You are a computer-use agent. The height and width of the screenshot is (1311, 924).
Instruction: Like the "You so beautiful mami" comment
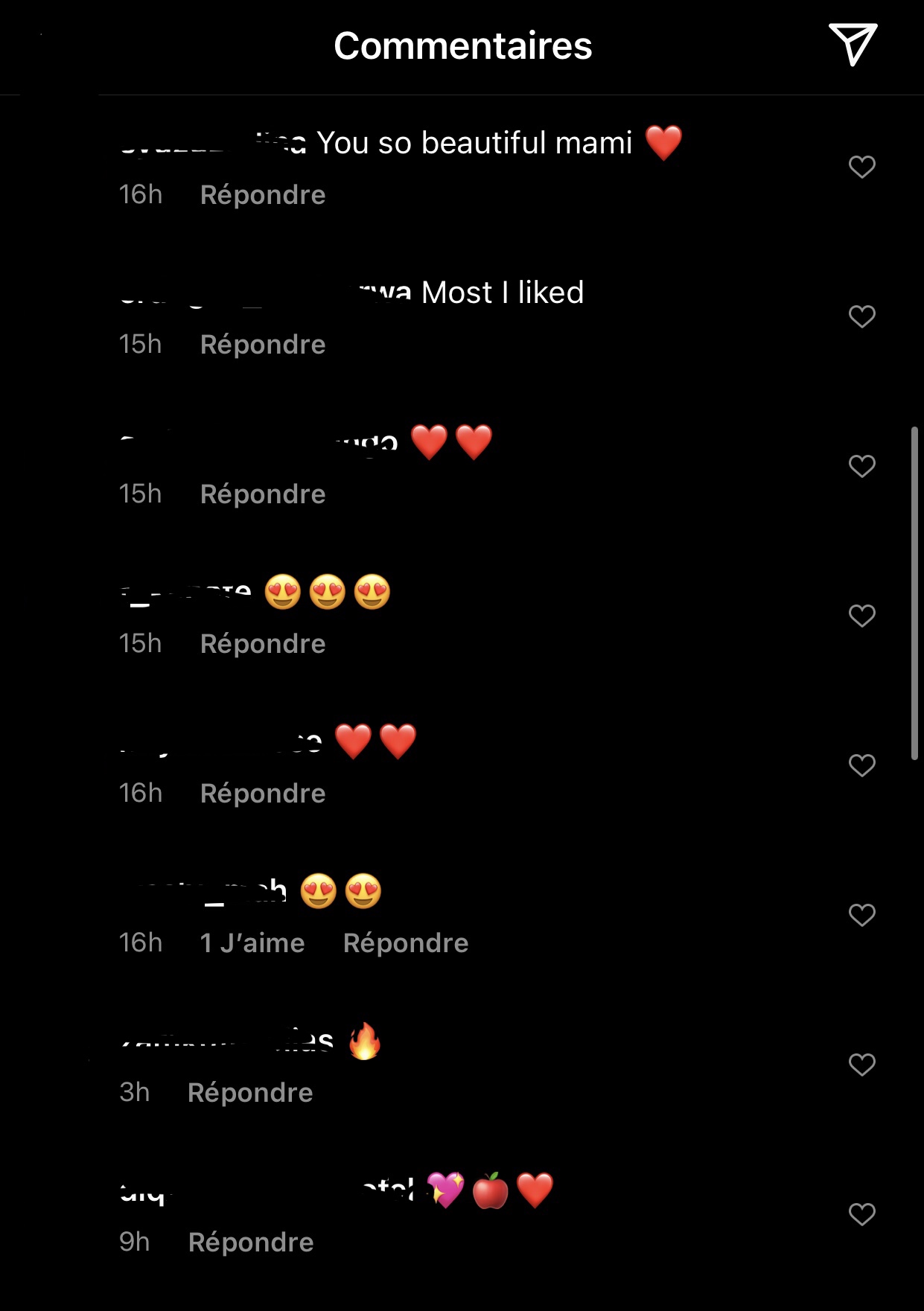point(861,167)
